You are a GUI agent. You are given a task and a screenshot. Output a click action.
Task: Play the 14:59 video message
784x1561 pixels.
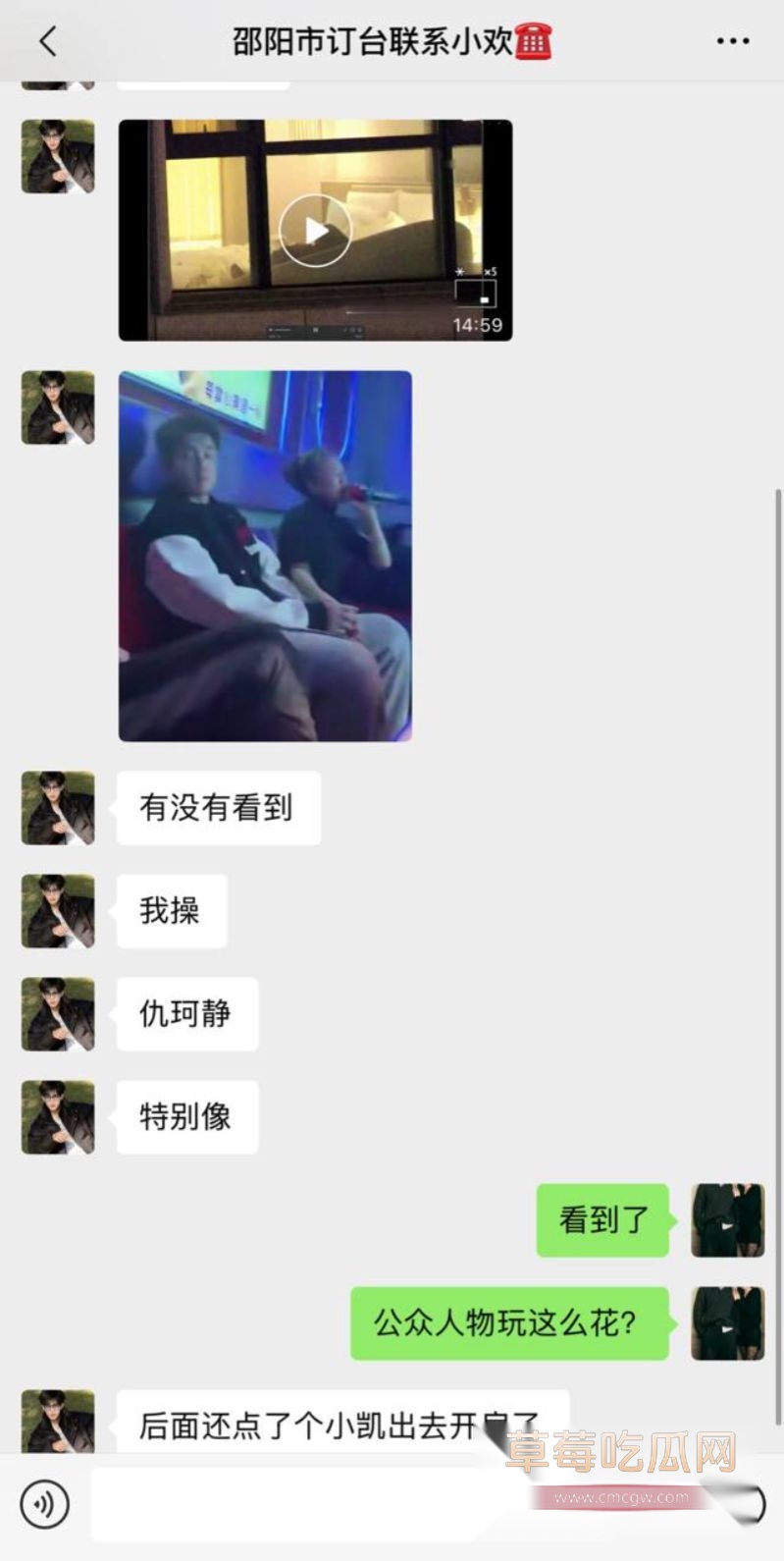(315, 231)
